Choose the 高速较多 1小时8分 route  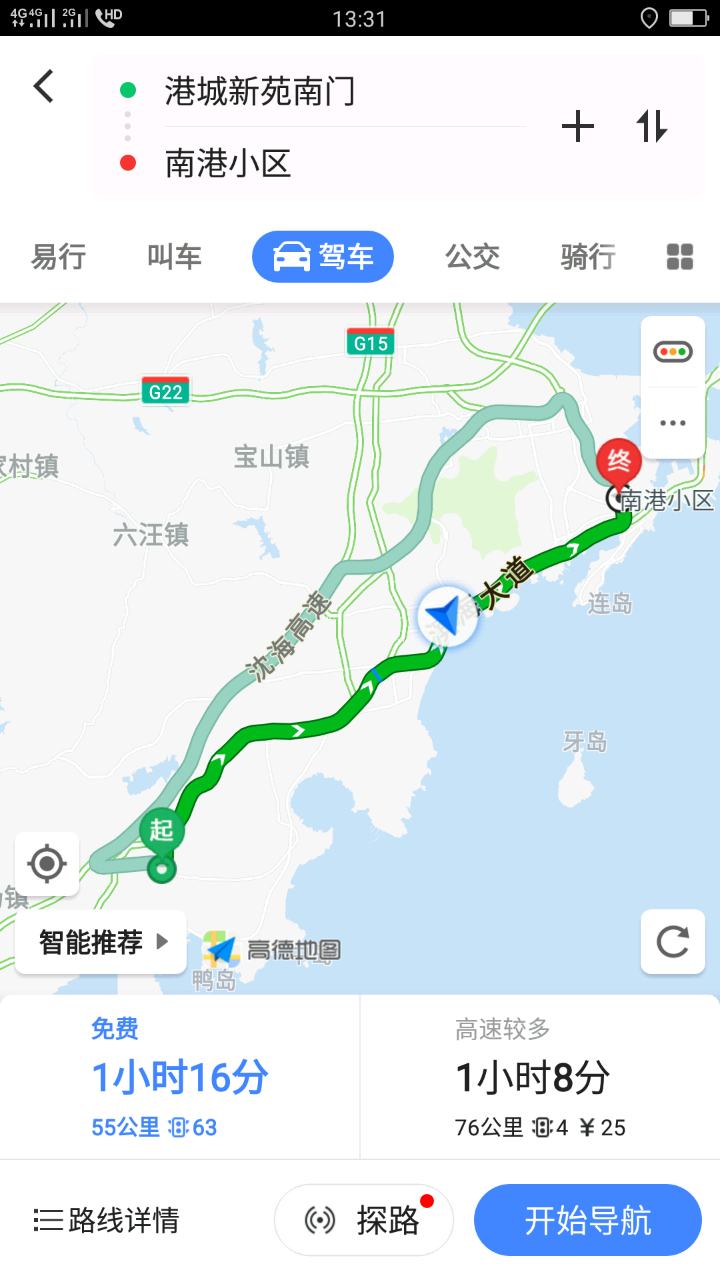(x=540, y=1078)
